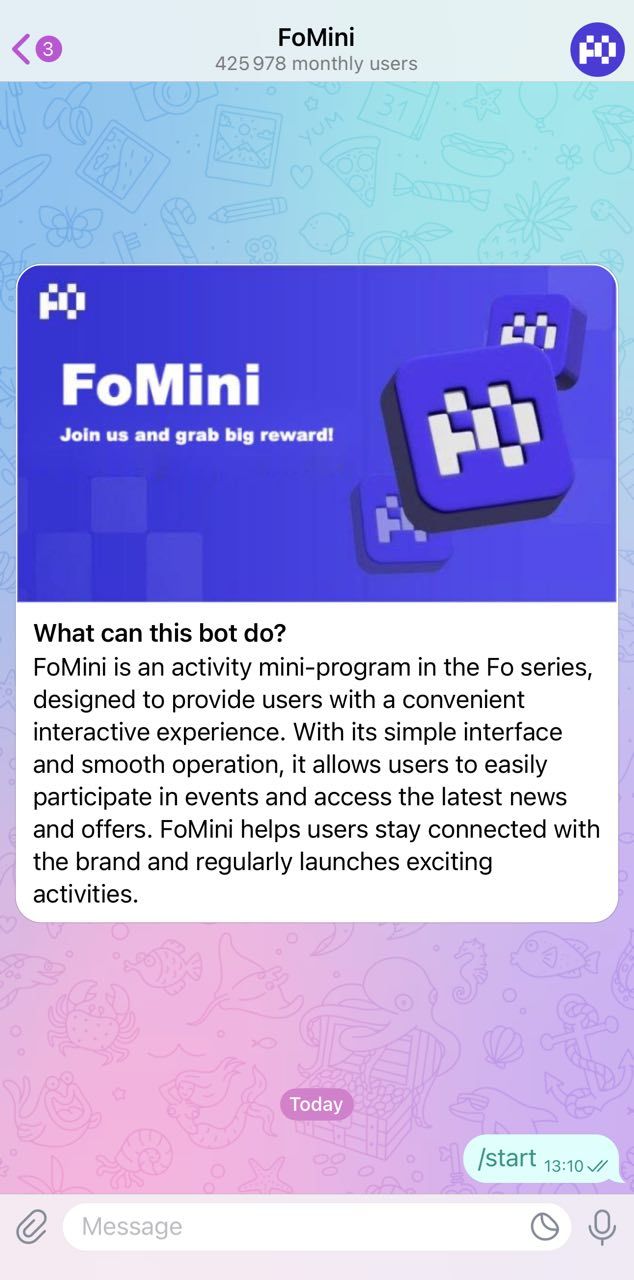Open the sticker panel icon
The height and width of the screenshot is (1280, 634).
click(544, 1226)
